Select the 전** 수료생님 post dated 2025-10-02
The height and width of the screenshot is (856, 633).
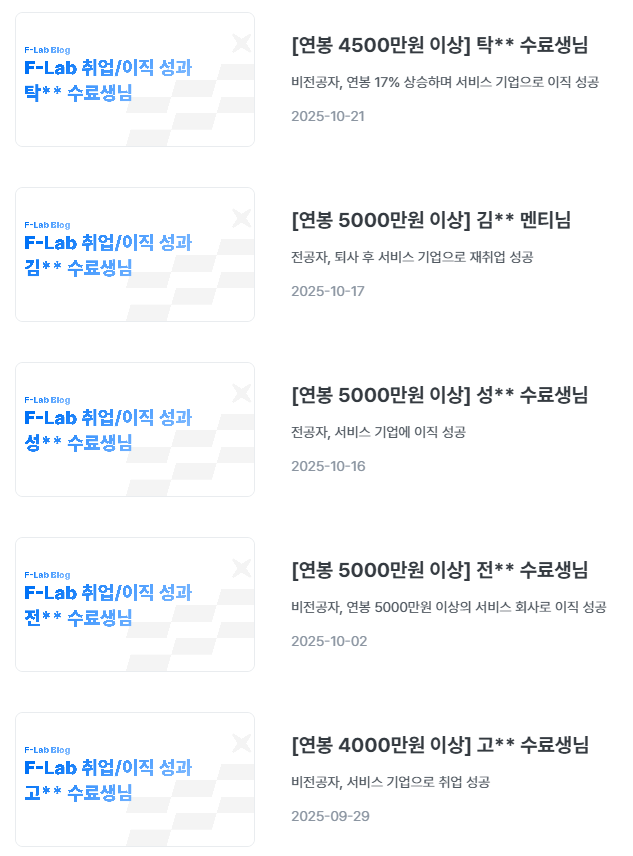(439, 570)
